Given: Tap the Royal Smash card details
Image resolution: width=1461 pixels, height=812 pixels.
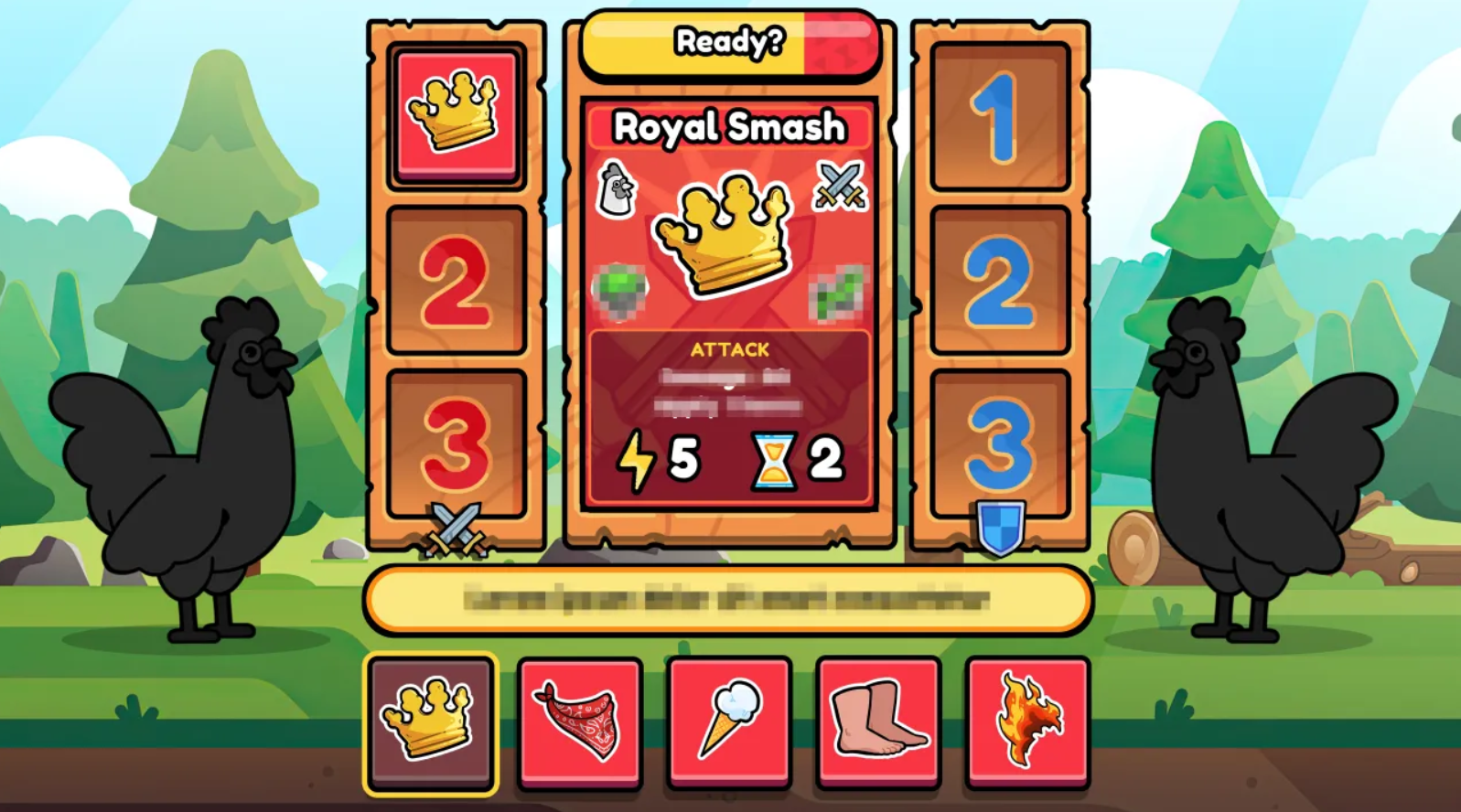Looking at the screenshot, I should (x=729, y=302).
